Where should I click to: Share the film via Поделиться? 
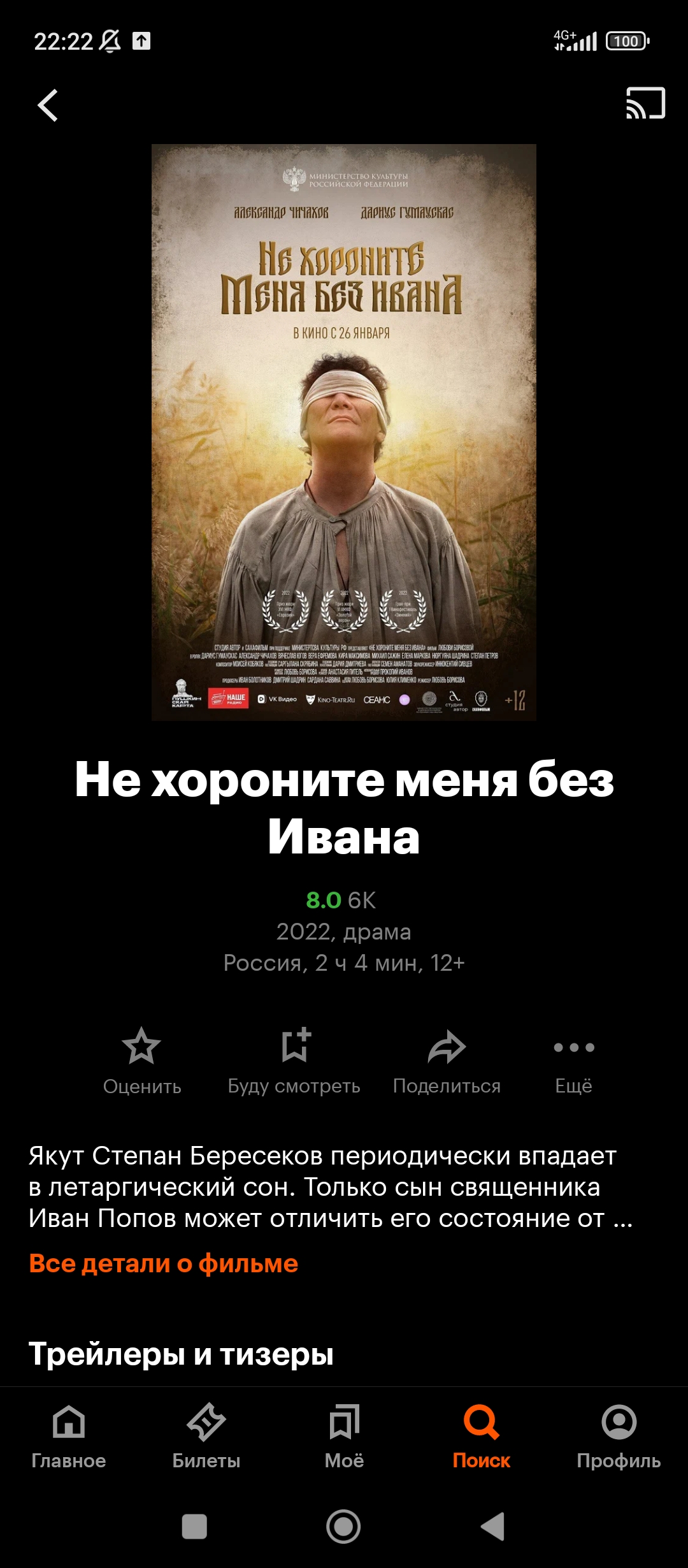coord(447,1061)
